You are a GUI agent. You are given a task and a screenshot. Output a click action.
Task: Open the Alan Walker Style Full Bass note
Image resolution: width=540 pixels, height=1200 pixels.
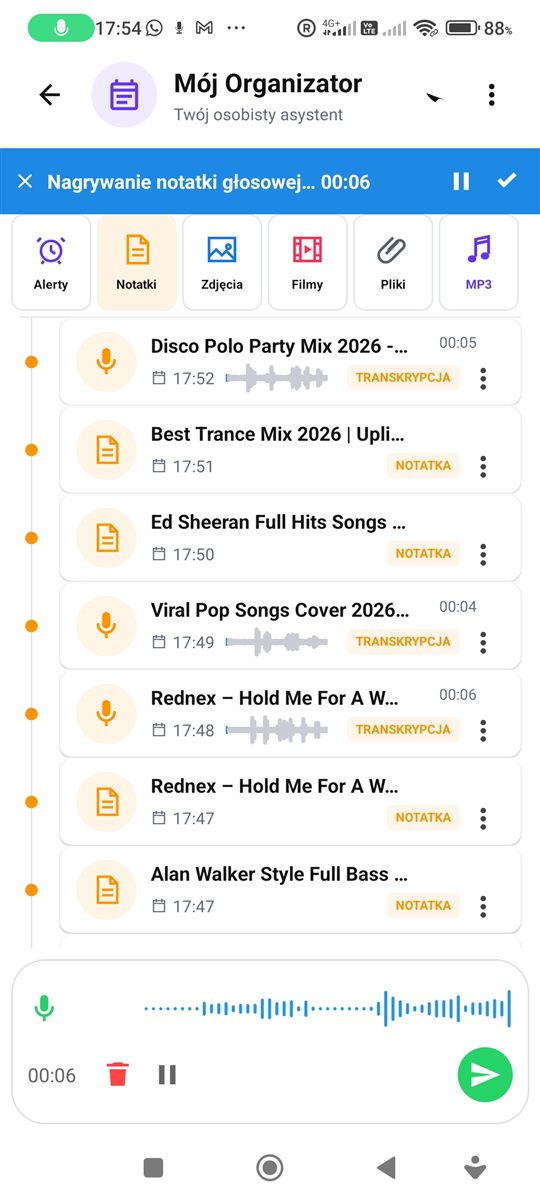290,890
